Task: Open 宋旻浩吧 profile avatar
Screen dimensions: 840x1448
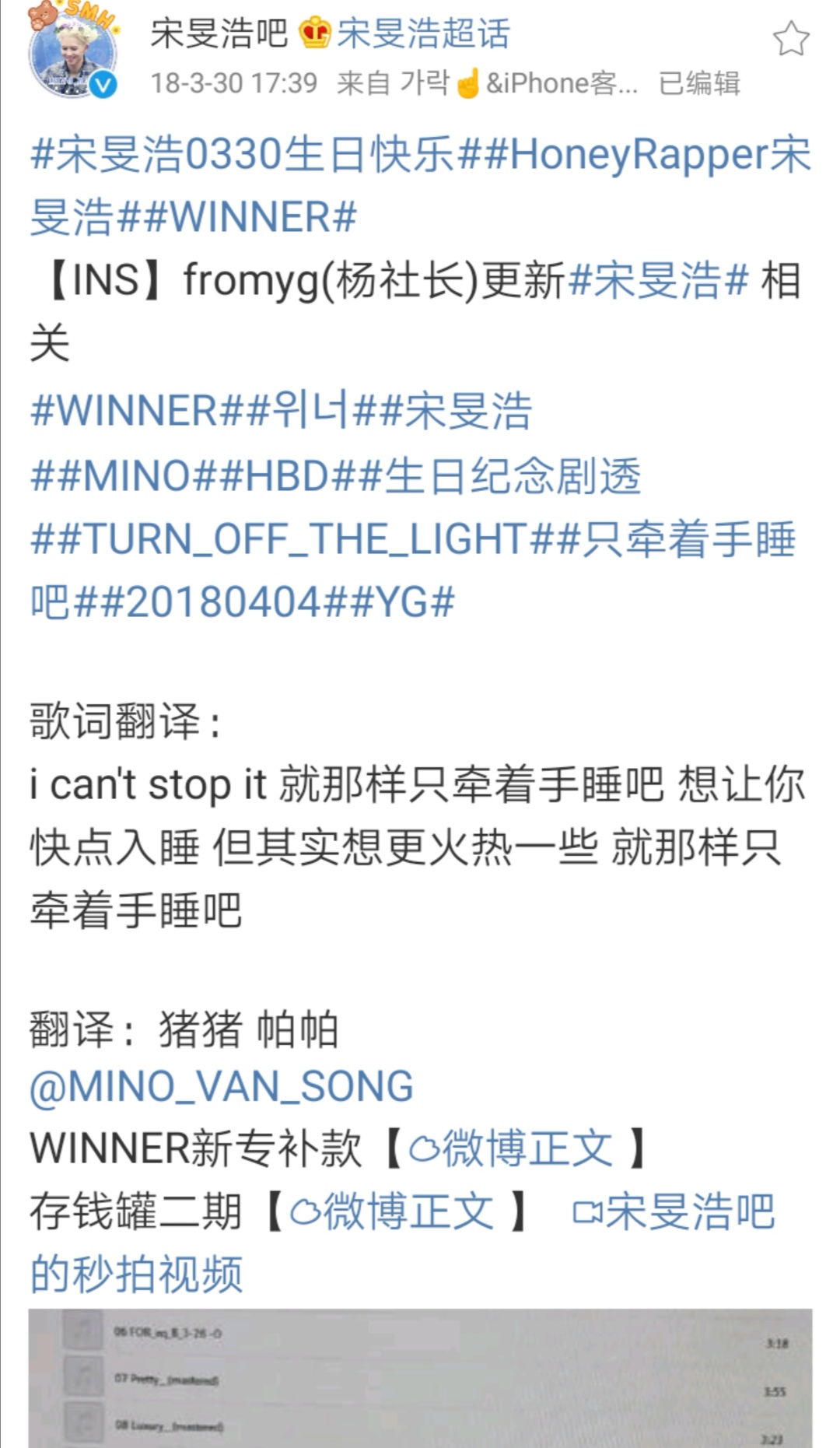Action: 72,56
